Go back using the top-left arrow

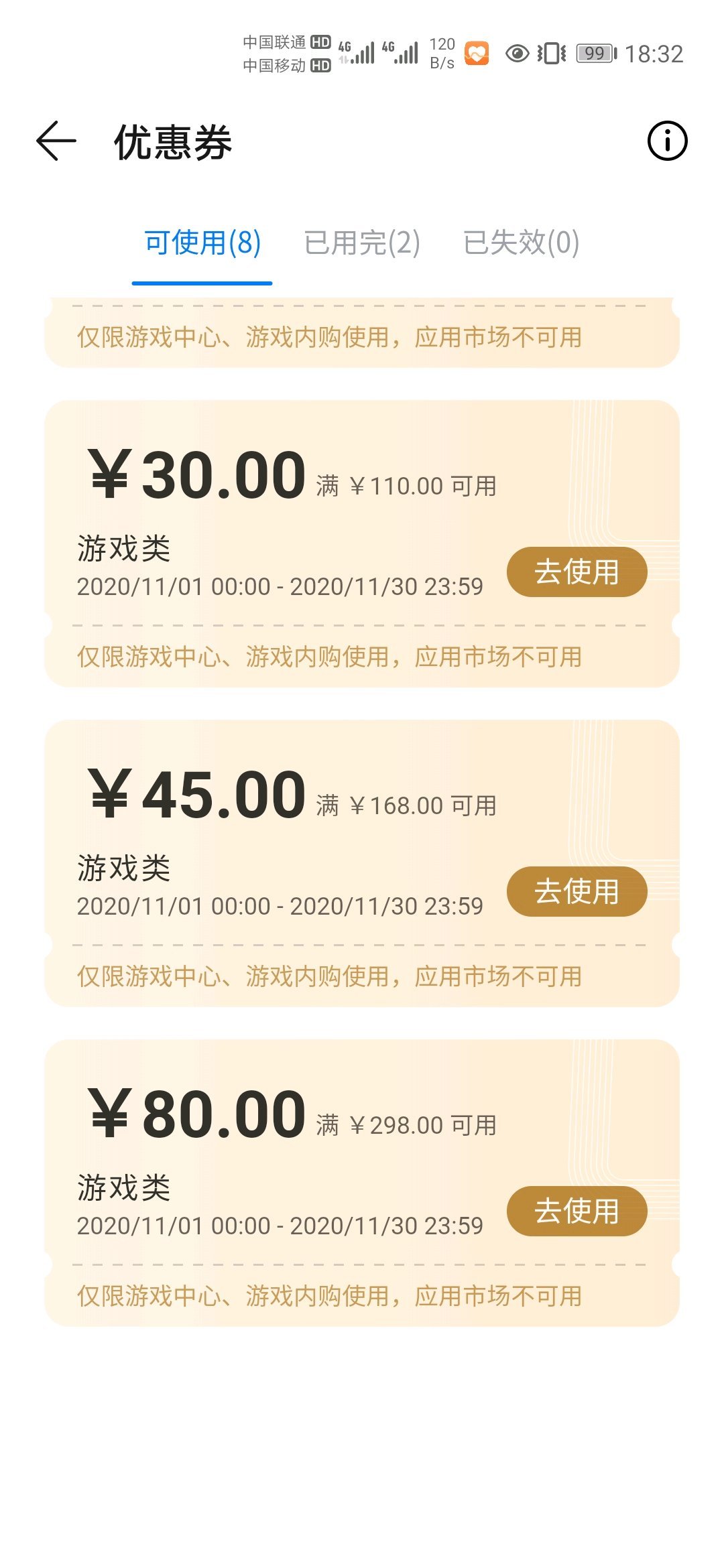pyautogui.click(x=56, y=141)
